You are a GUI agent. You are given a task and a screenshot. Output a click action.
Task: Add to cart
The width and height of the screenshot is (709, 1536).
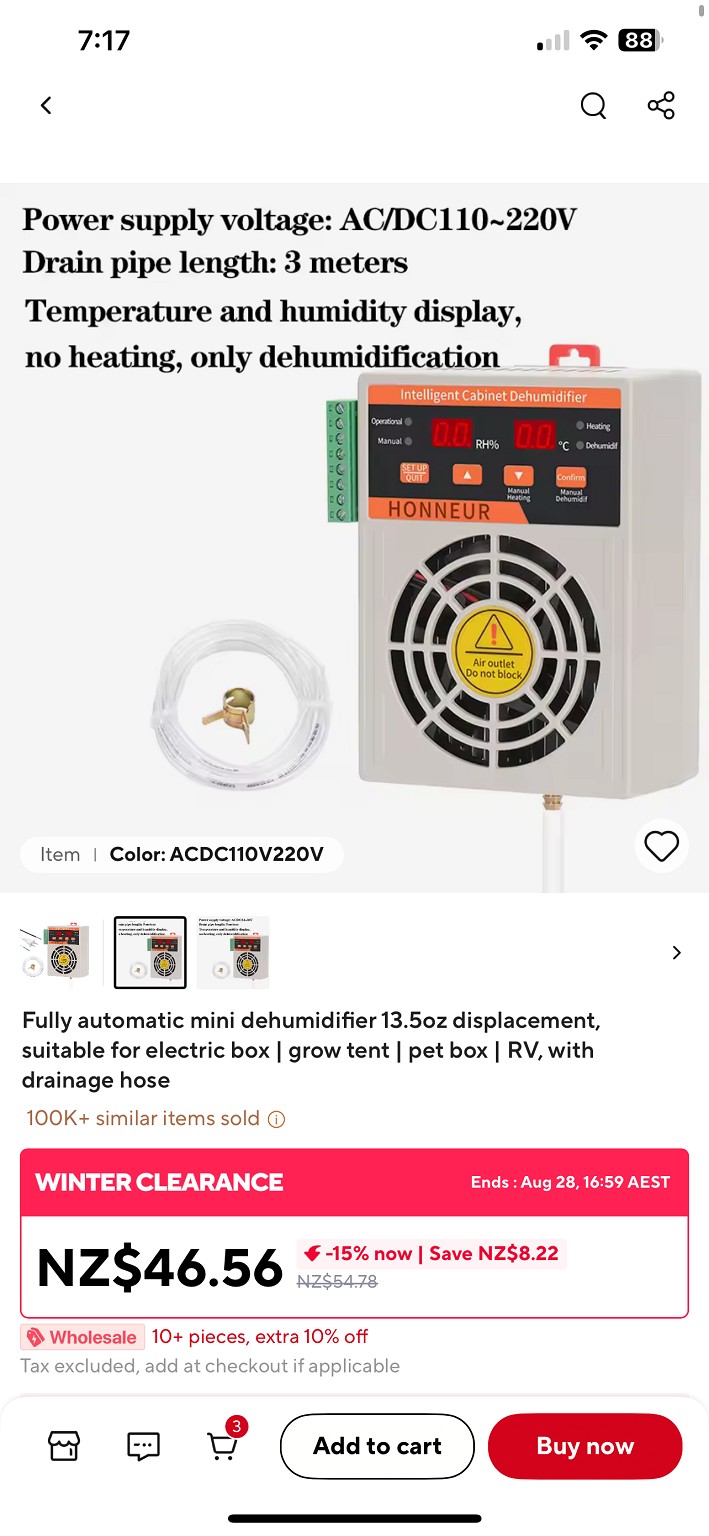[x=377, y=1446]
